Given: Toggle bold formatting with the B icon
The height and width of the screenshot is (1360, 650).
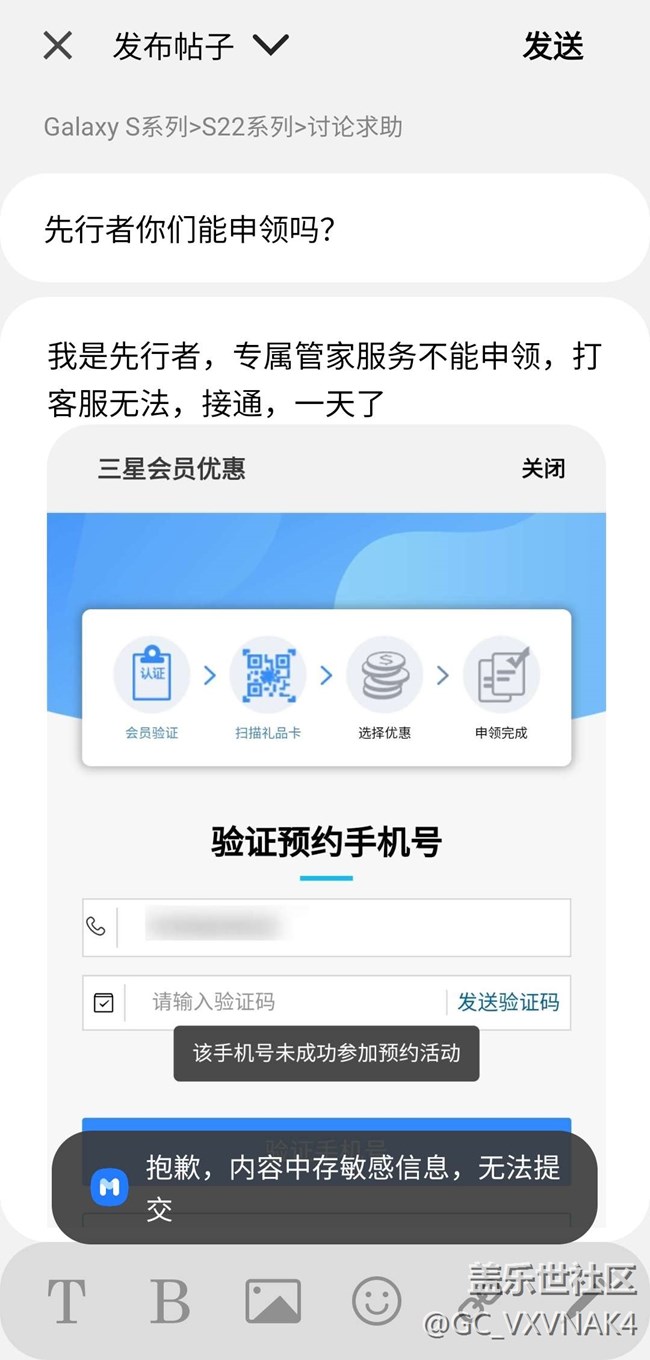Looking at the screenshot, I should (169, 1300).
